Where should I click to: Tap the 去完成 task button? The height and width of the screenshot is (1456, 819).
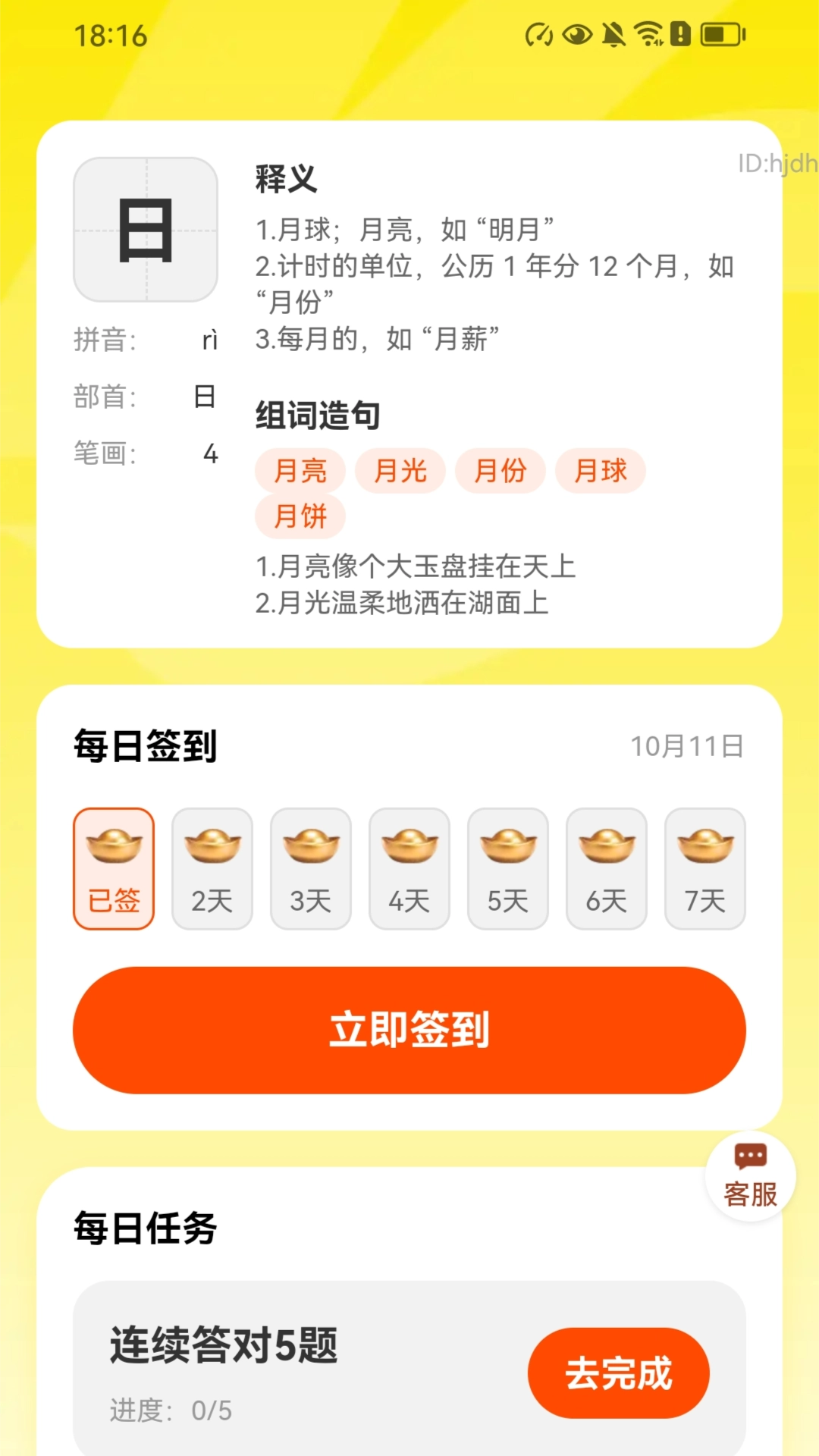click(618, 1373)
